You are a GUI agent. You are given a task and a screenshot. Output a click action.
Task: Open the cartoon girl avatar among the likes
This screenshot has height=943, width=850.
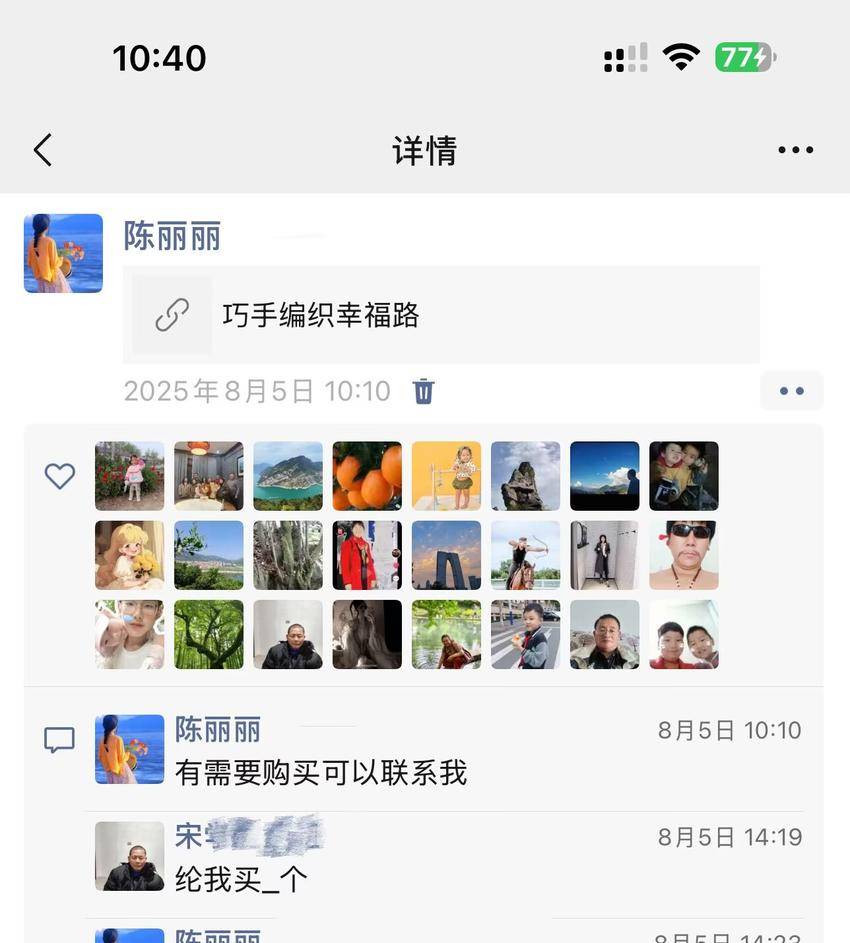pyautogui.click(x=129, y=555)
